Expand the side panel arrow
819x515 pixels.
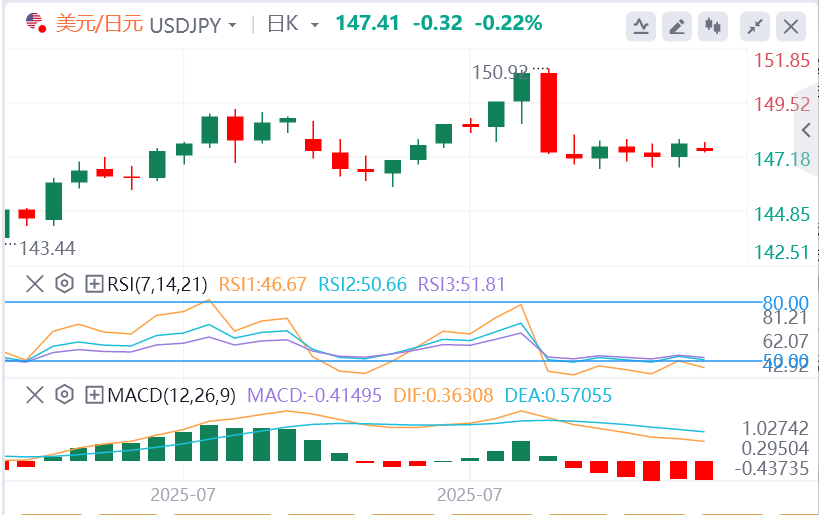tap(808, 130)
